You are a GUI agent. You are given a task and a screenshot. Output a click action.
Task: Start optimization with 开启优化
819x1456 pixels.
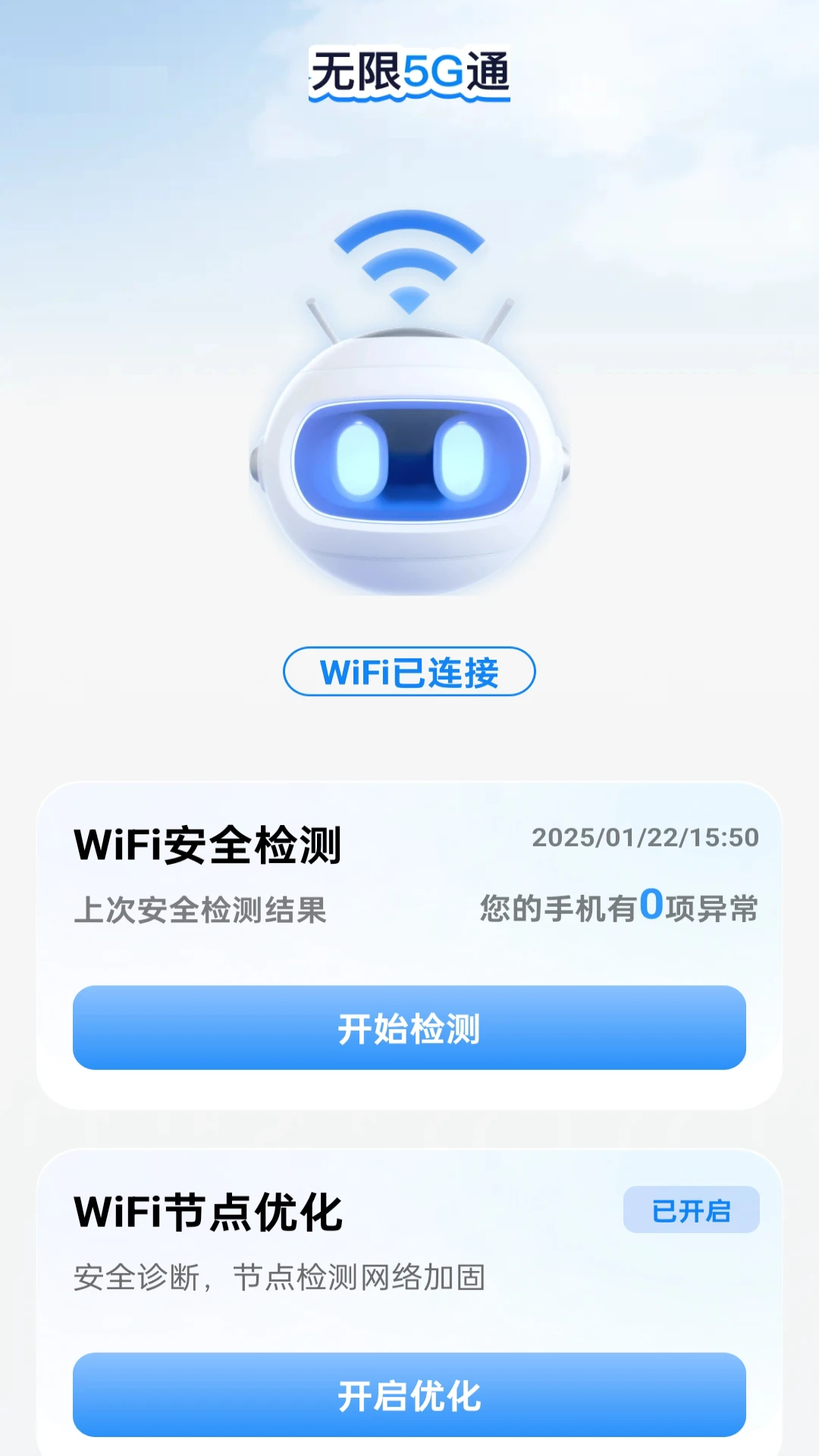click(x=409, y=1395)
